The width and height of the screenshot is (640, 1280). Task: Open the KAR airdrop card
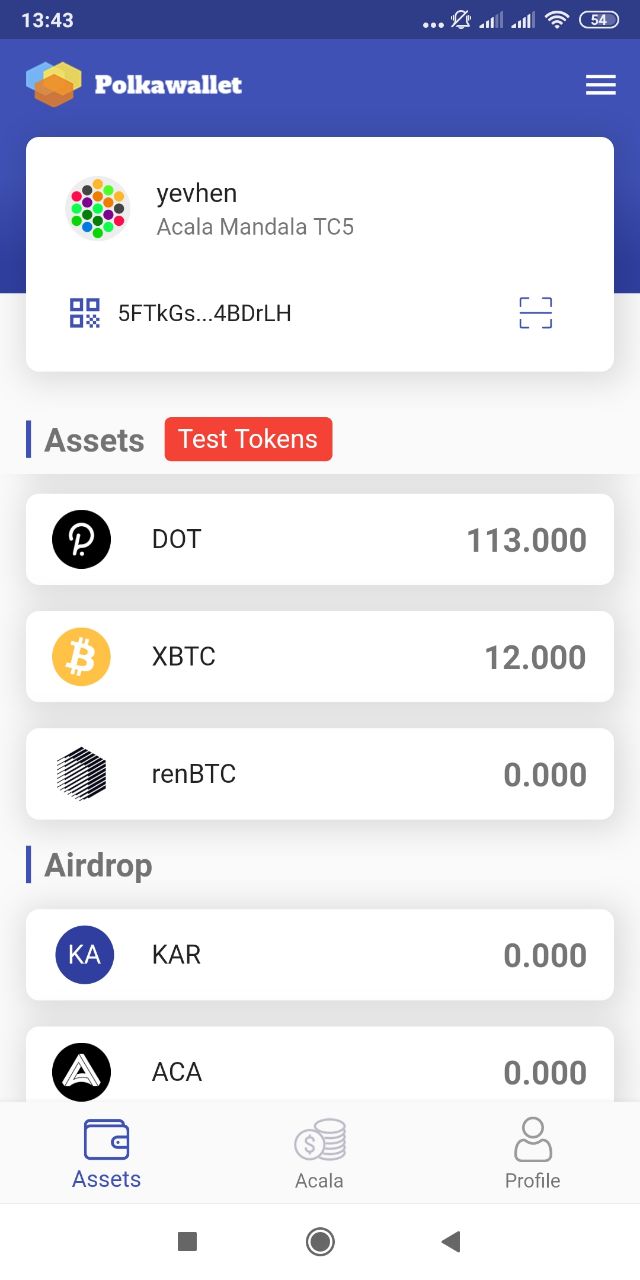[x=320, y=955]
